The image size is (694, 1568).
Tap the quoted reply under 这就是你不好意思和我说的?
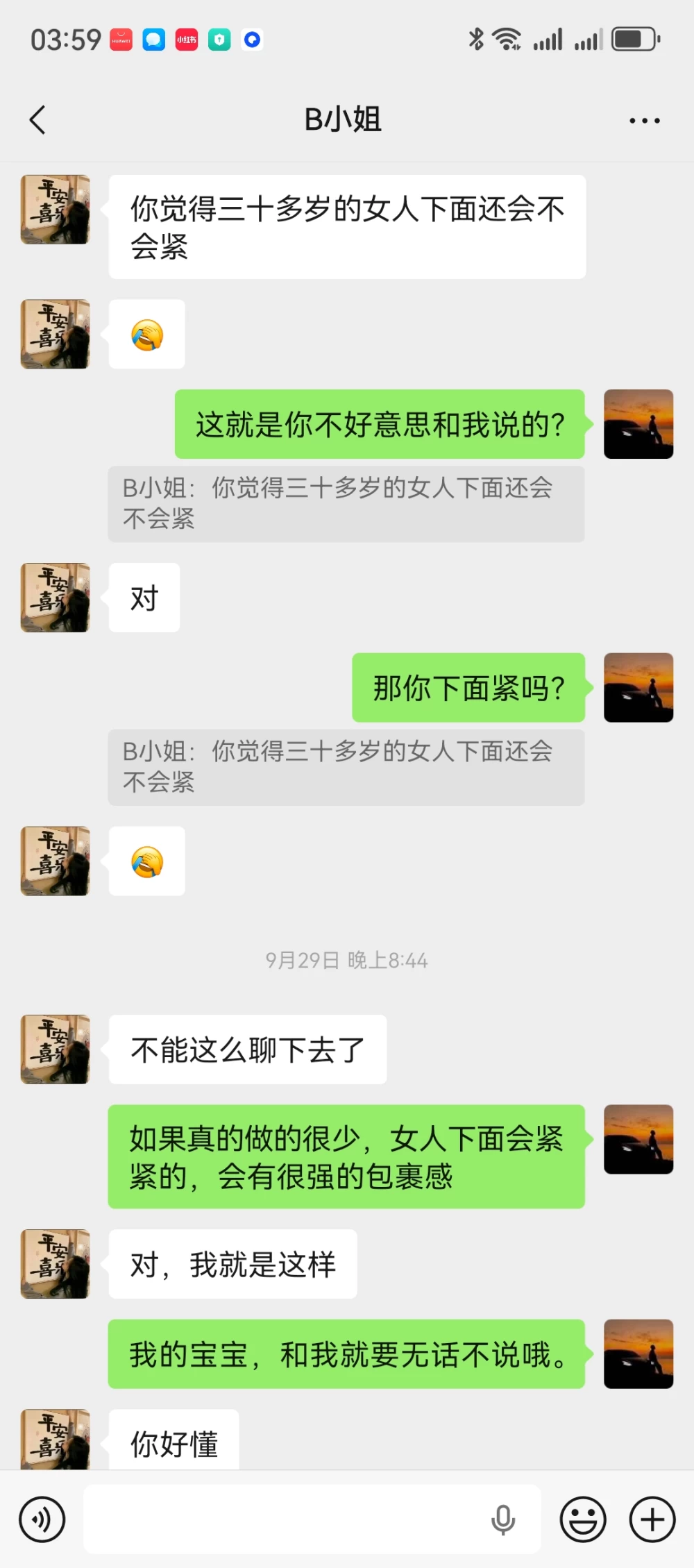[346, 504]
